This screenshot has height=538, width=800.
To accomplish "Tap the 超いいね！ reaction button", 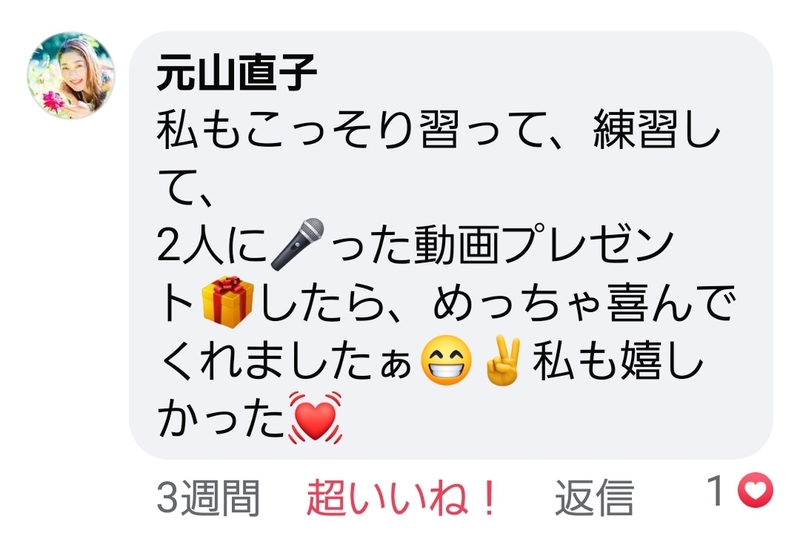I will click(x=401, y=497).
